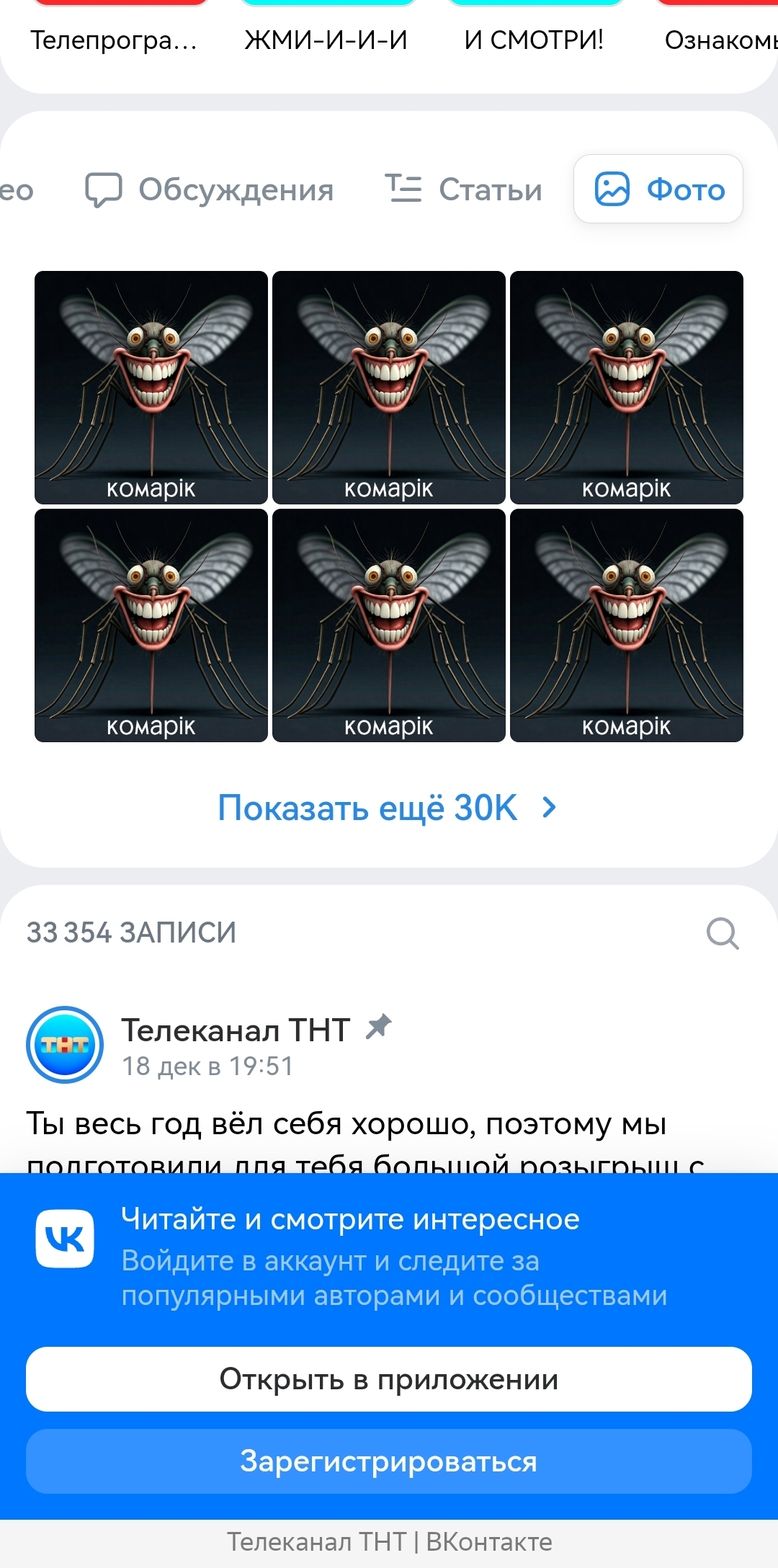
Task: Select the Фото tab
Action: (658, 190)
